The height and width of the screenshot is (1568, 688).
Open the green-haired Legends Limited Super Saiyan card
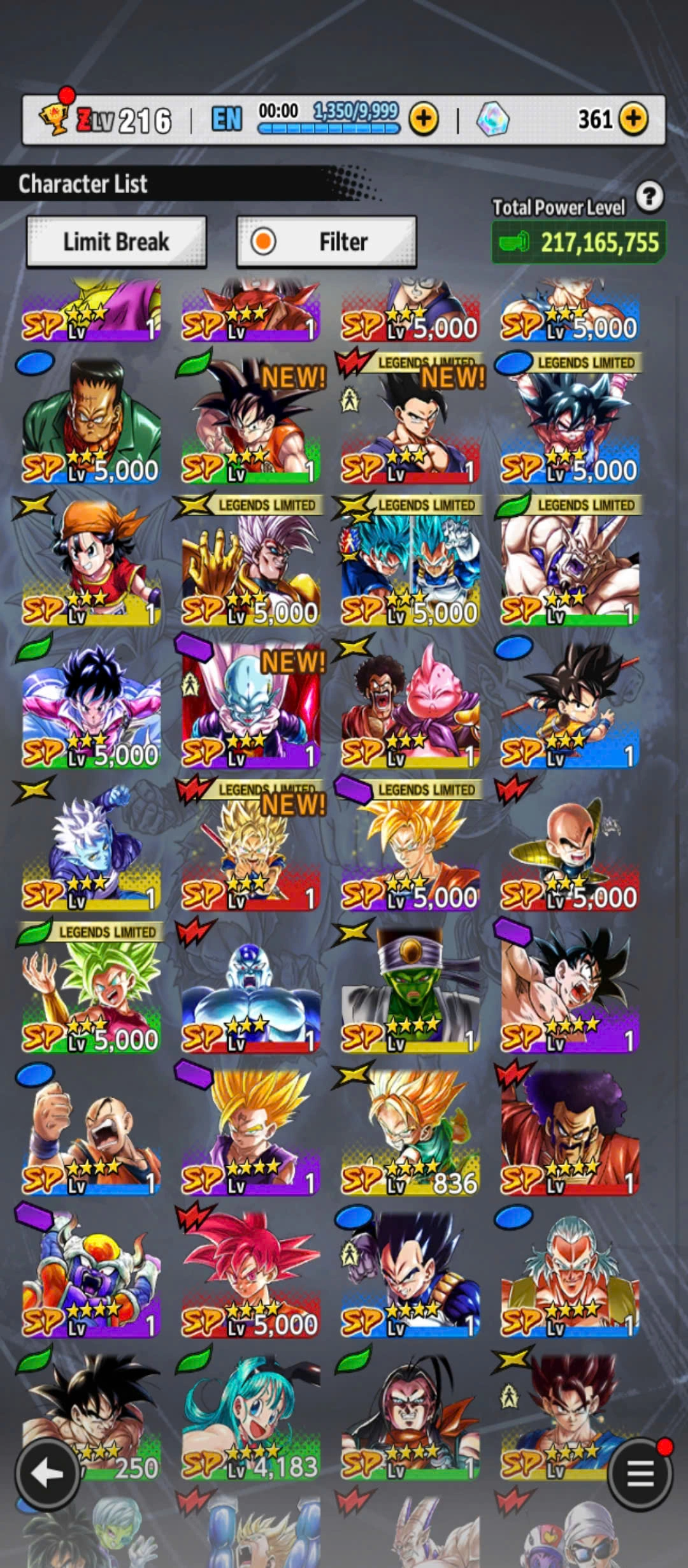click(92, 988)
